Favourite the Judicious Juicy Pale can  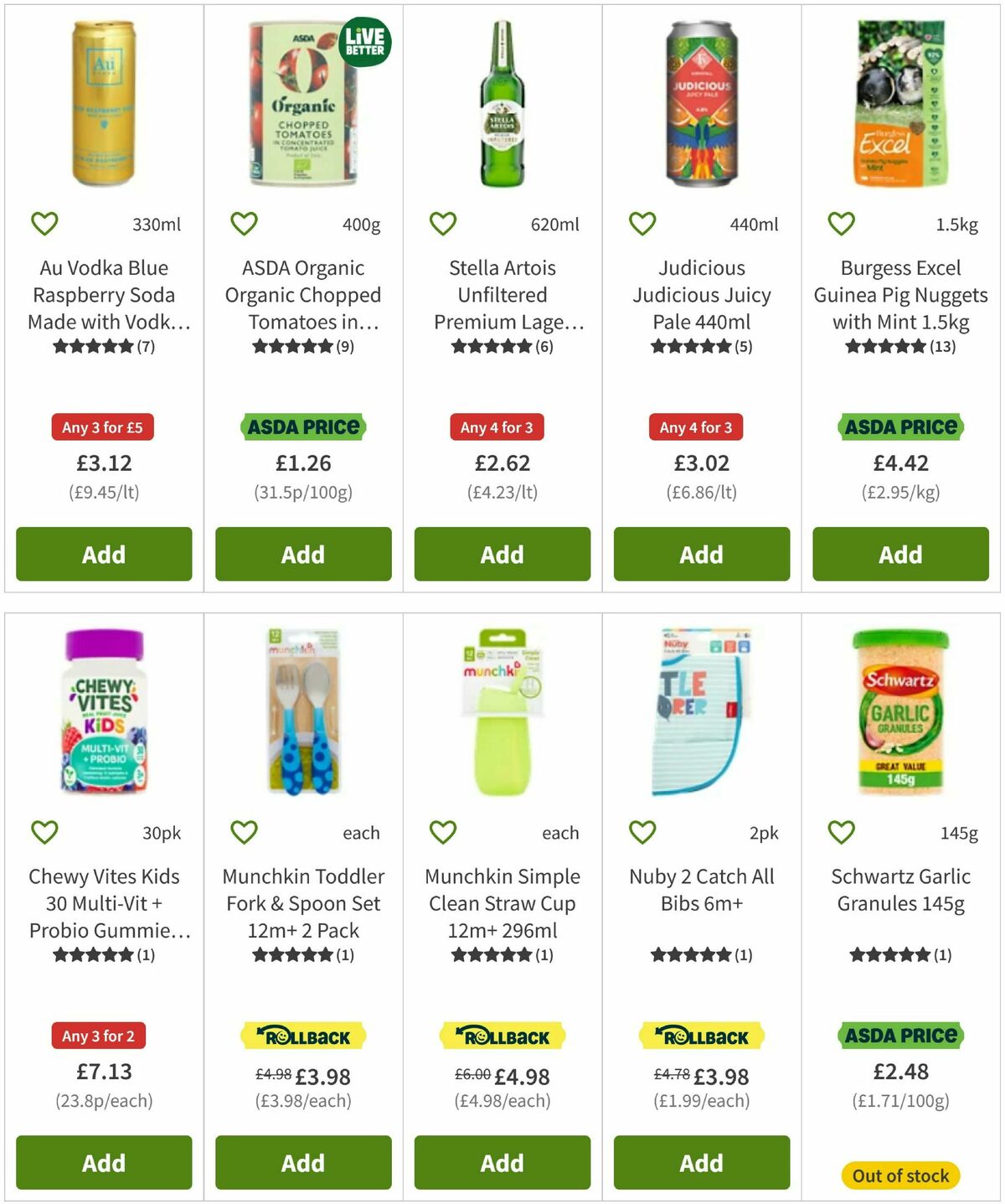pos(641,224)
